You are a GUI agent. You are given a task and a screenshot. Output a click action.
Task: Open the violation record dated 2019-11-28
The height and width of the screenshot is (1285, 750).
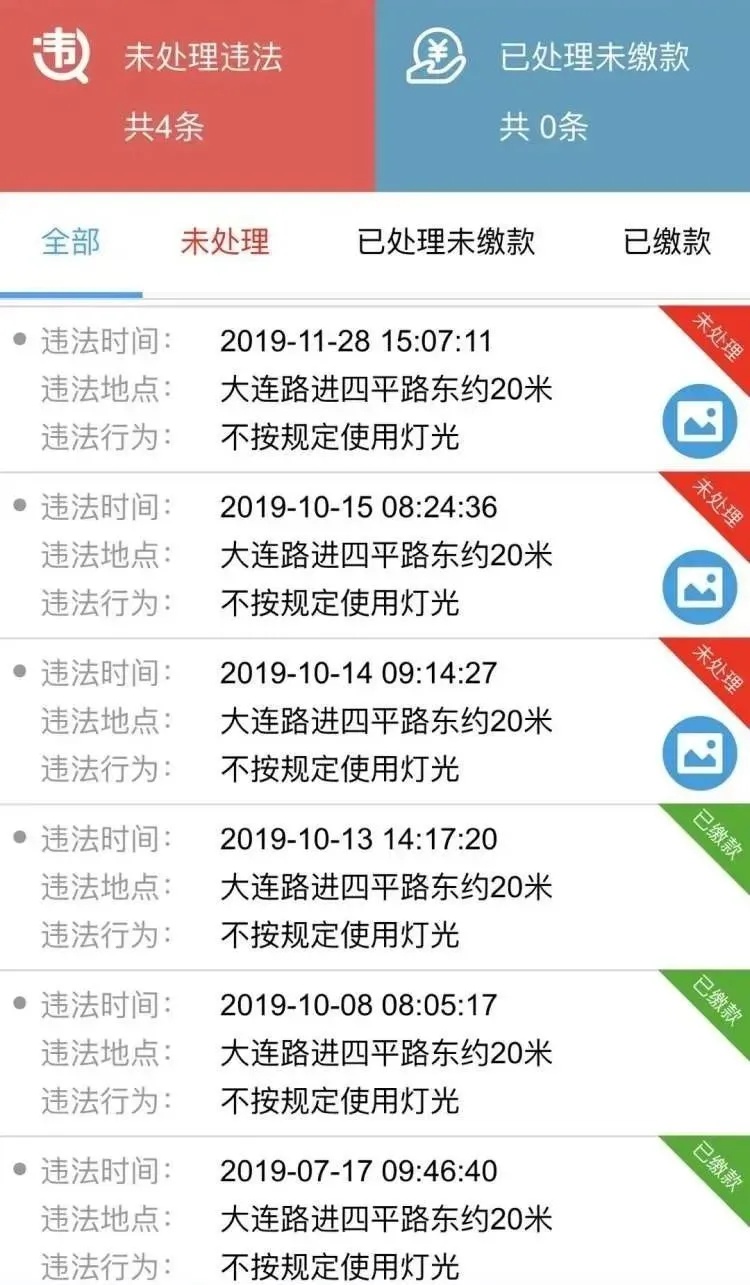[x=375, y=390]
